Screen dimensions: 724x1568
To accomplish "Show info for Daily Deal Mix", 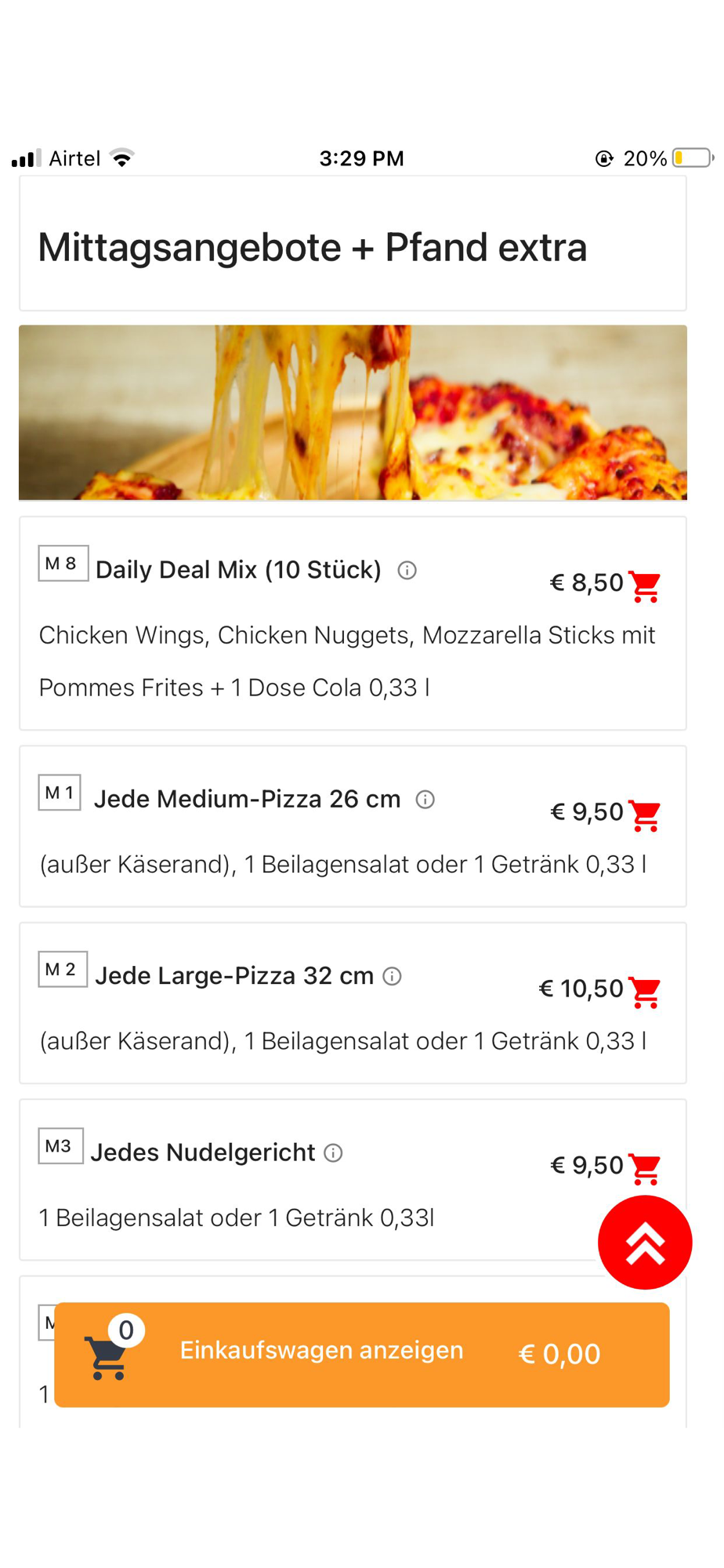I will 407,570.
